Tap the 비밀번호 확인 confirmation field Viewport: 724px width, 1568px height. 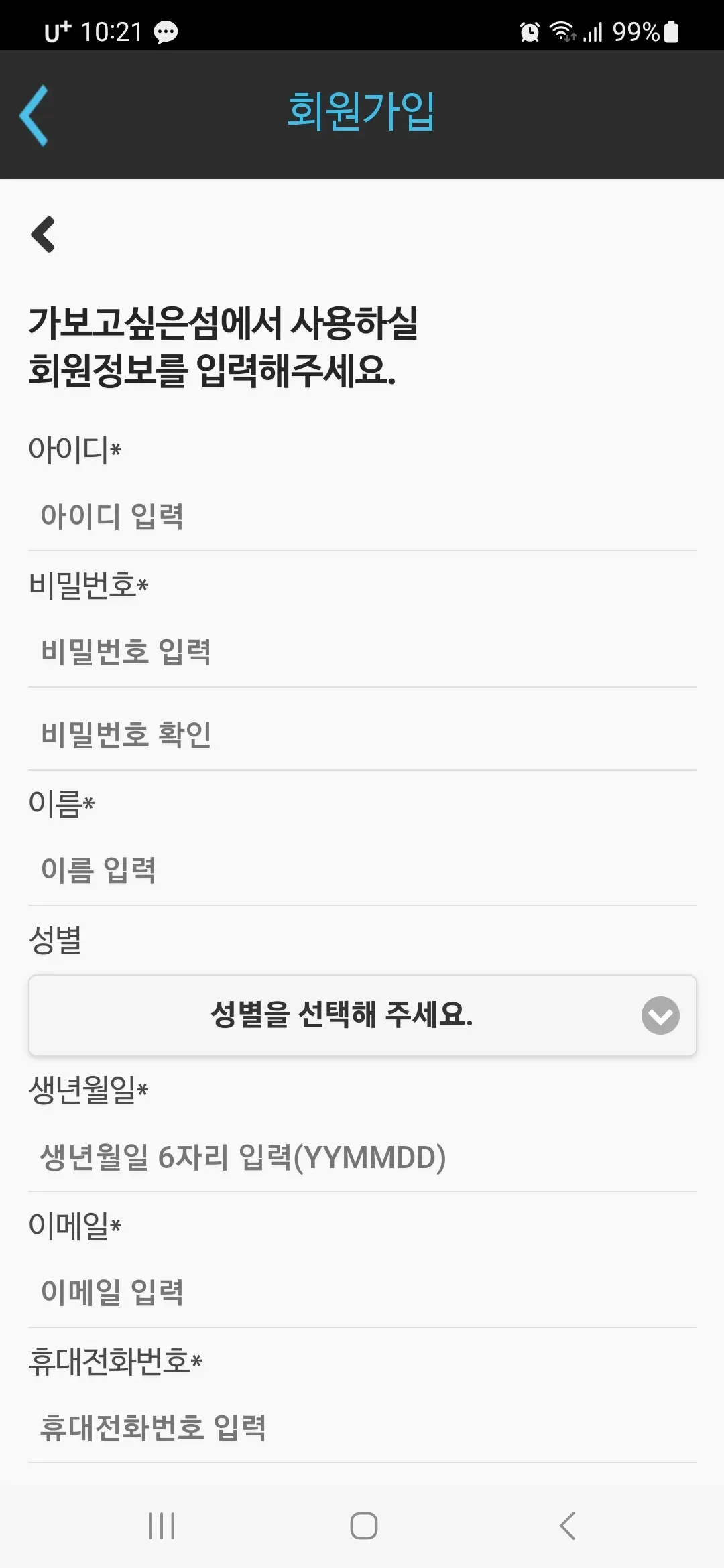pos(268,735)
